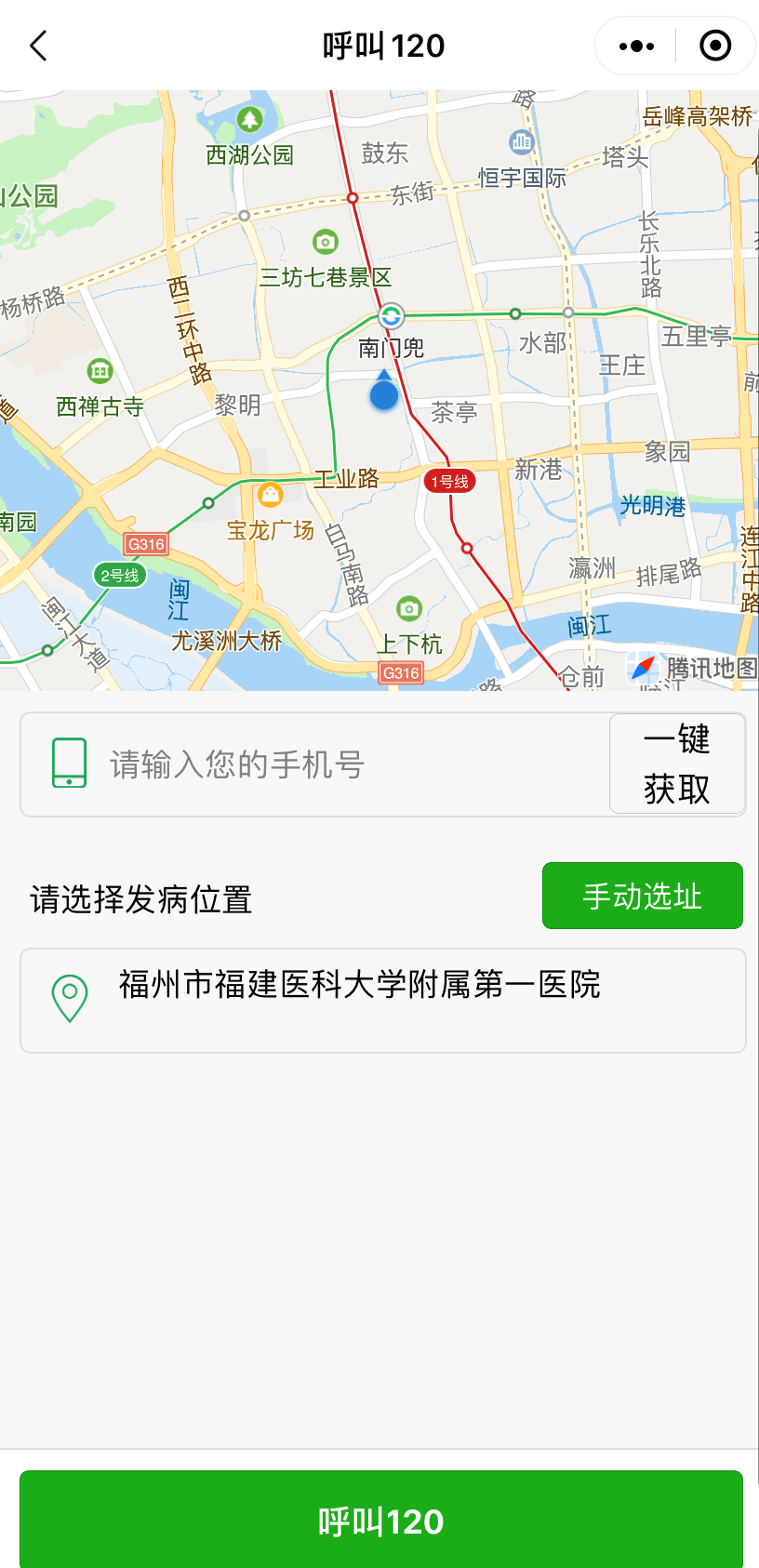This screenshot has width=759, height=1568.
Task: Open the mini program overflow menu
Action: tap(636, 46)
